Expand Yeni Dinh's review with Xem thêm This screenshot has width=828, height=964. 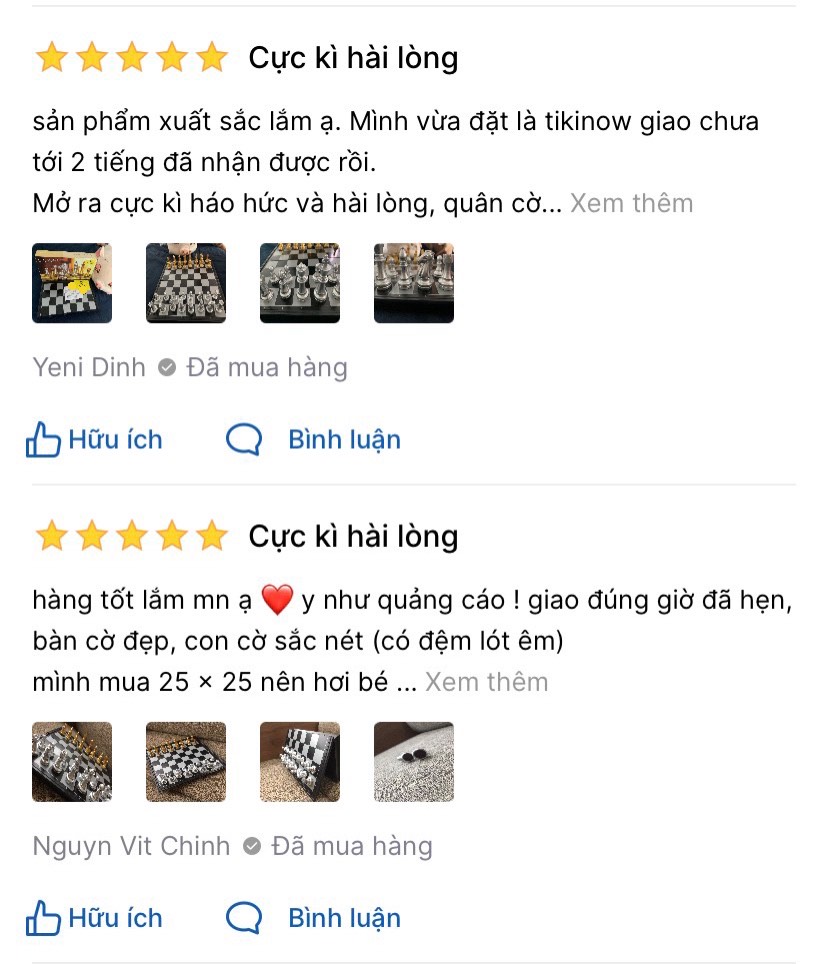(x=631, y=203)
